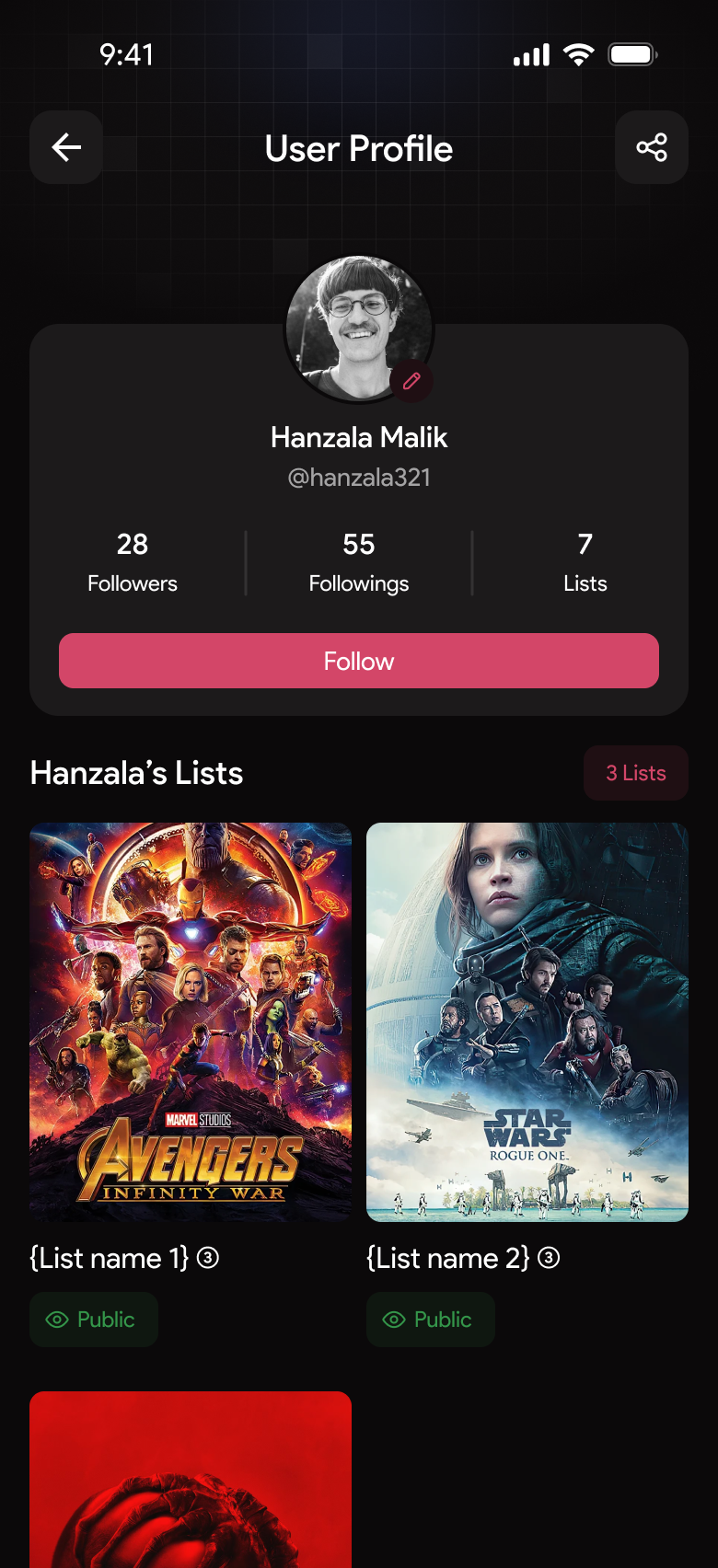Viewport: 718px width, 1568px height.
Task: Follow Hanzala Malik
Action: click(x=359, y=661)
